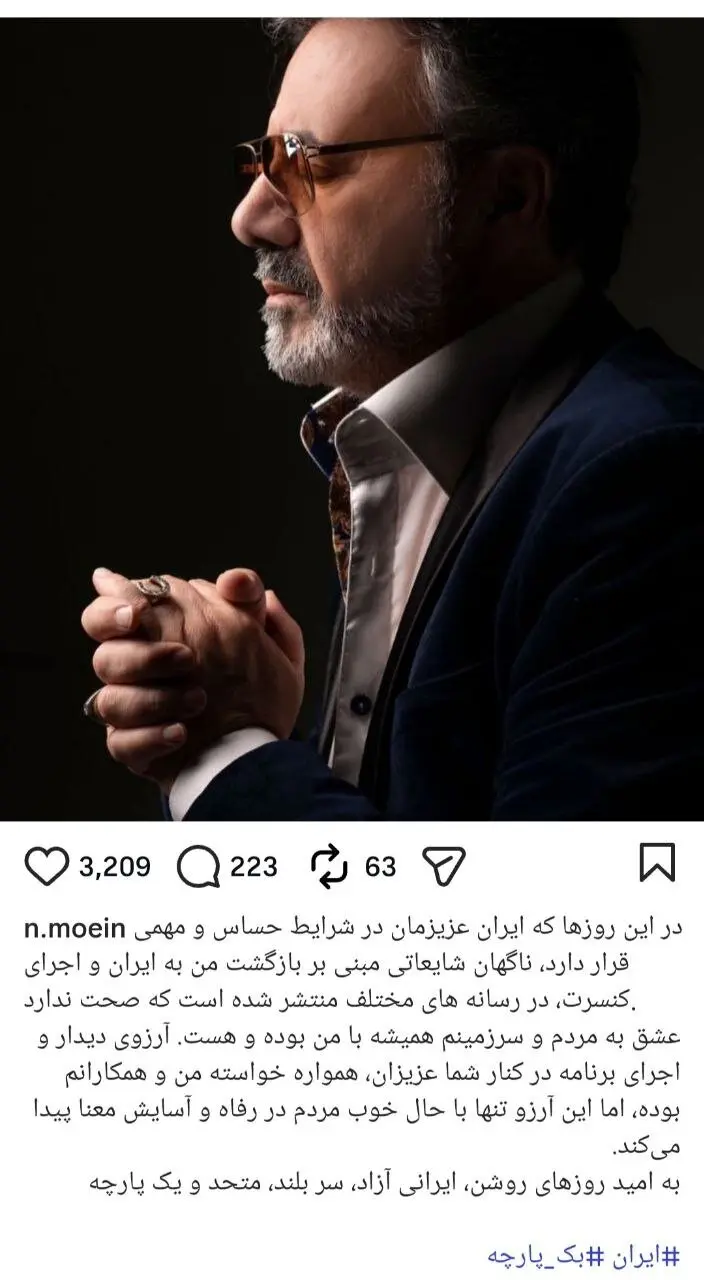Open comments on this post
Viewport: 704px width, 1280px height.
pyautogui.click(x=198, y=866)
